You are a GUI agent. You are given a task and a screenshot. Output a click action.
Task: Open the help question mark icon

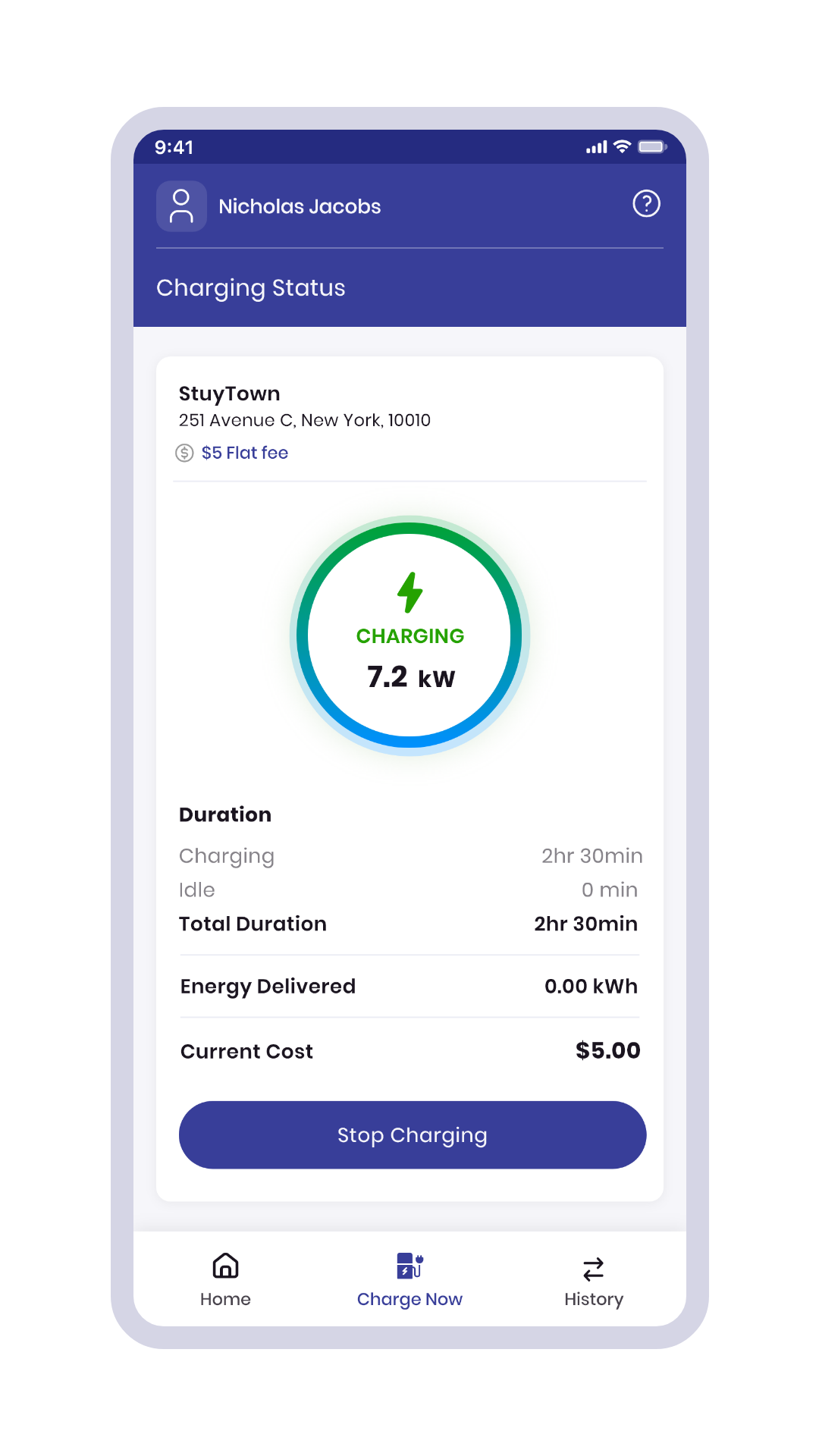point(646,203)
